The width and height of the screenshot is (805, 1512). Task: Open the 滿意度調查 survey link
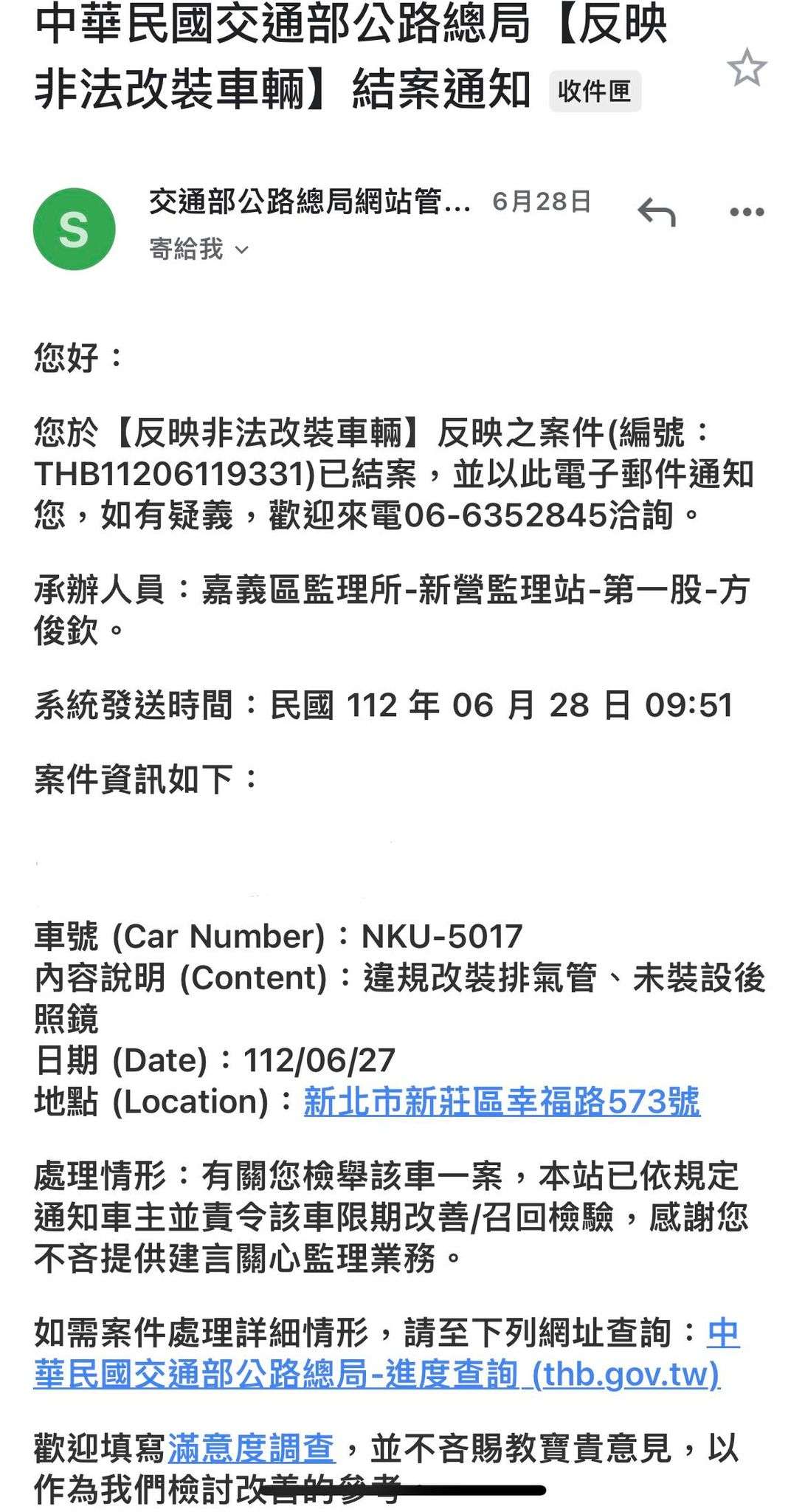click(x=252, y=1448)
